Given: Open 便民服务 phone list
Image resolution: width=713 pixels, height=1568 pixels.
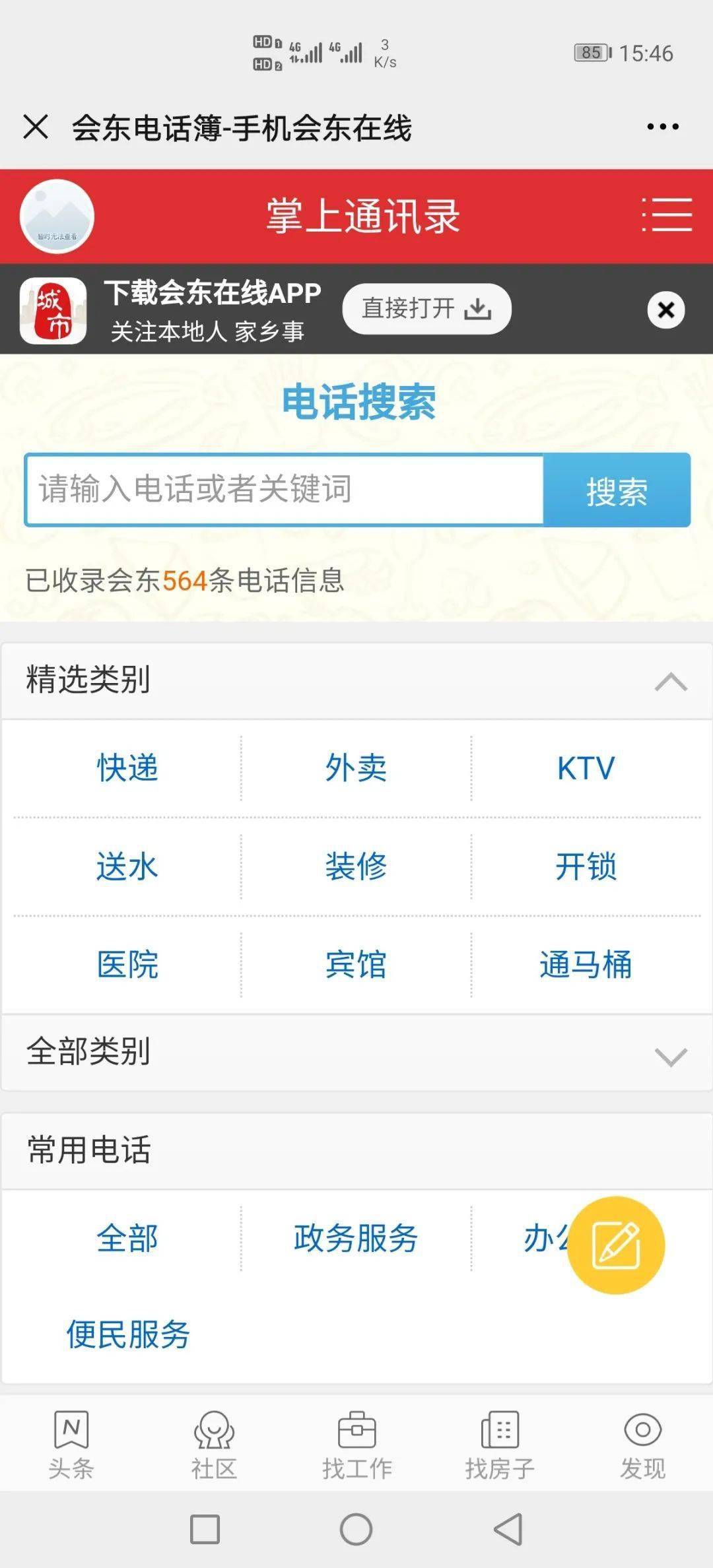Looking at the screenshot, I should point(128,1334).
